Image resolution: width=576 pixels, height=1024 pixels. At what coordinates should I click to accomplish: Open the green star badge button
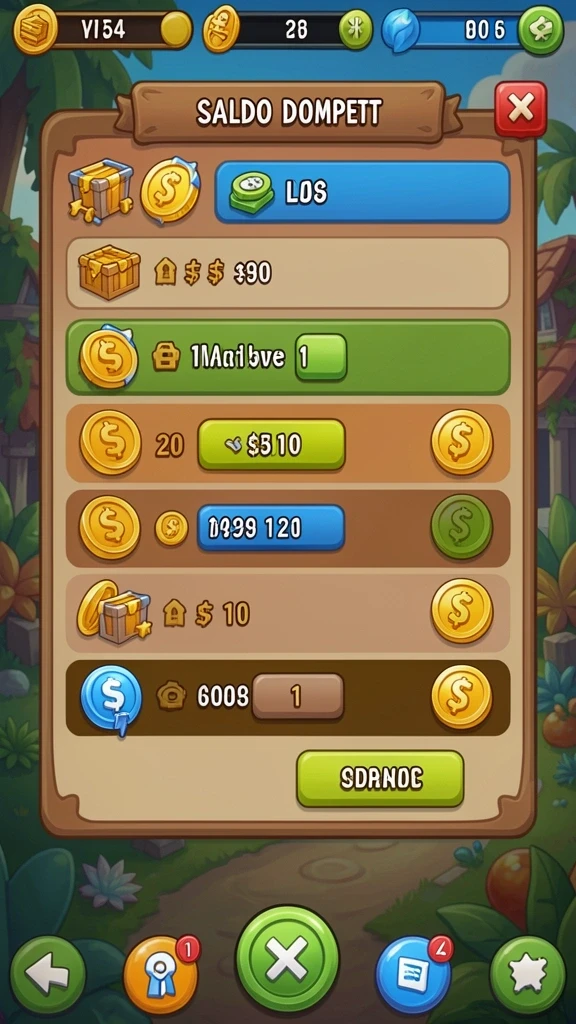[x=527, y=974]
